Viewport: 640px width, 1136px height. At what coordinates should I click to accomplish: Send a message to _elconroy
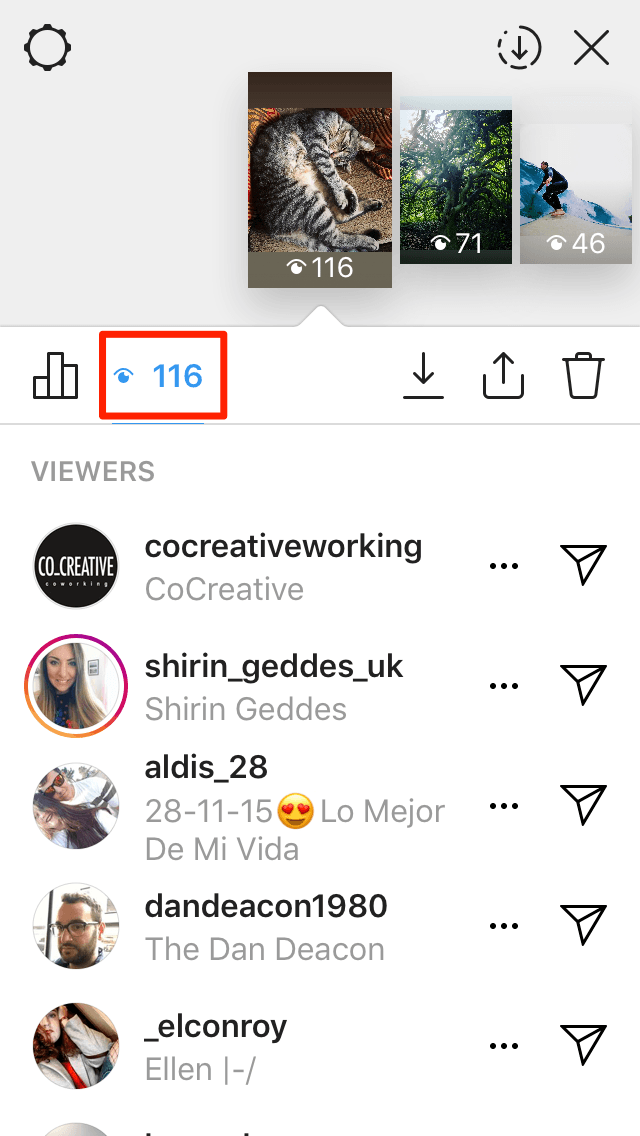pyautogui.click(x=583, y=1045)
